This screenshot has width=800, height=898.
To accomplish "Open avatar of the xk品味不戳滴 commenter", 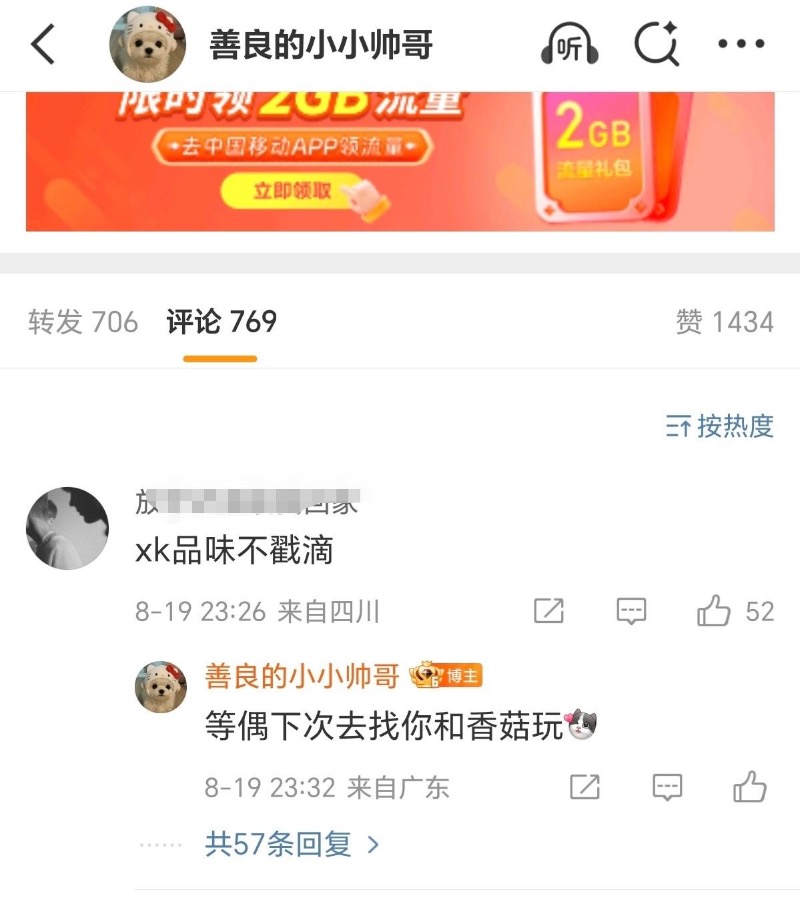I will (x=67, y=528).
